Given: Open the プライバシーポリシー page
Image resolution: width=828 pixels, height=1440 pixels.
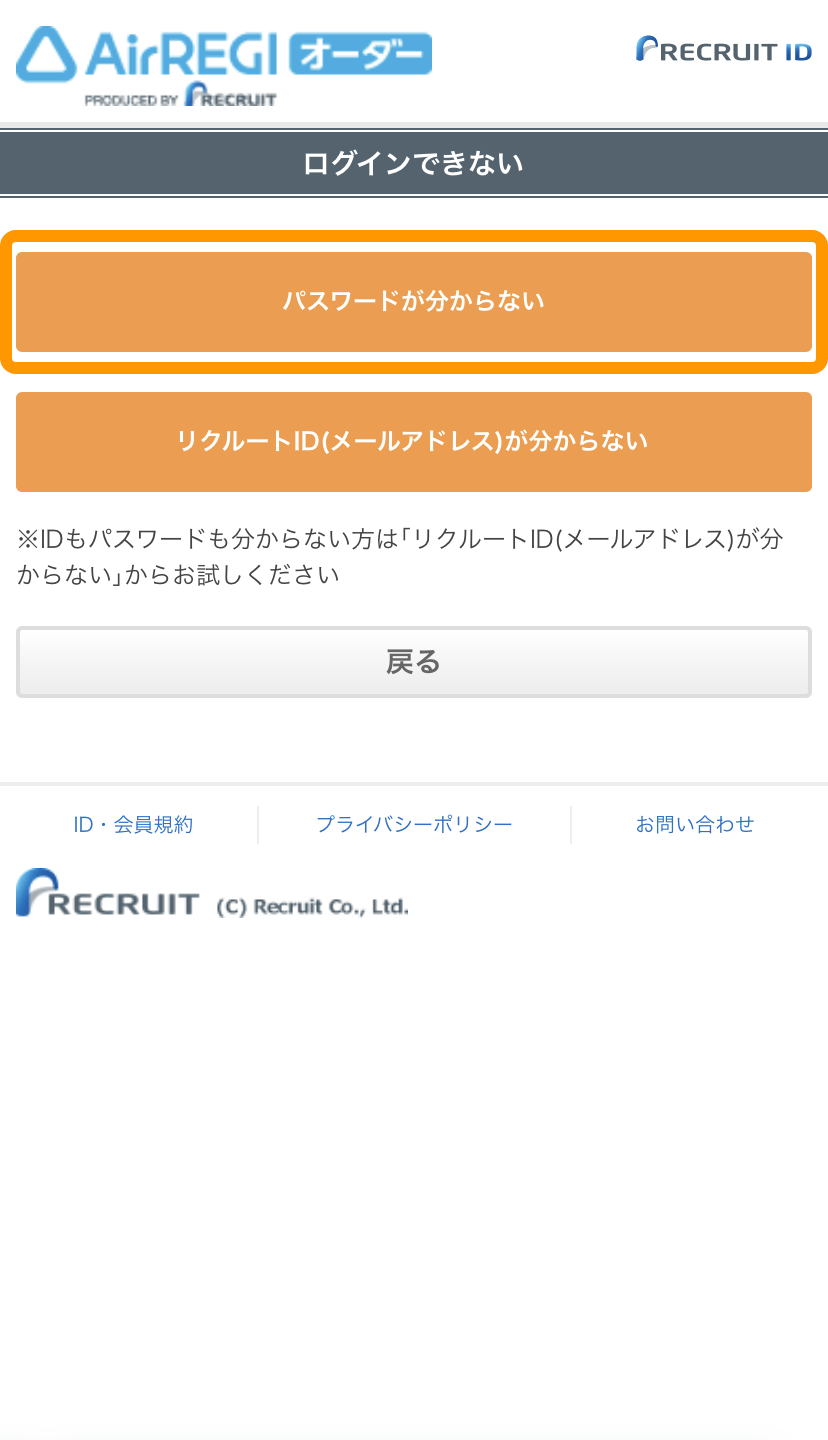Looking at the screenshot, I should (x=414, y=824).
